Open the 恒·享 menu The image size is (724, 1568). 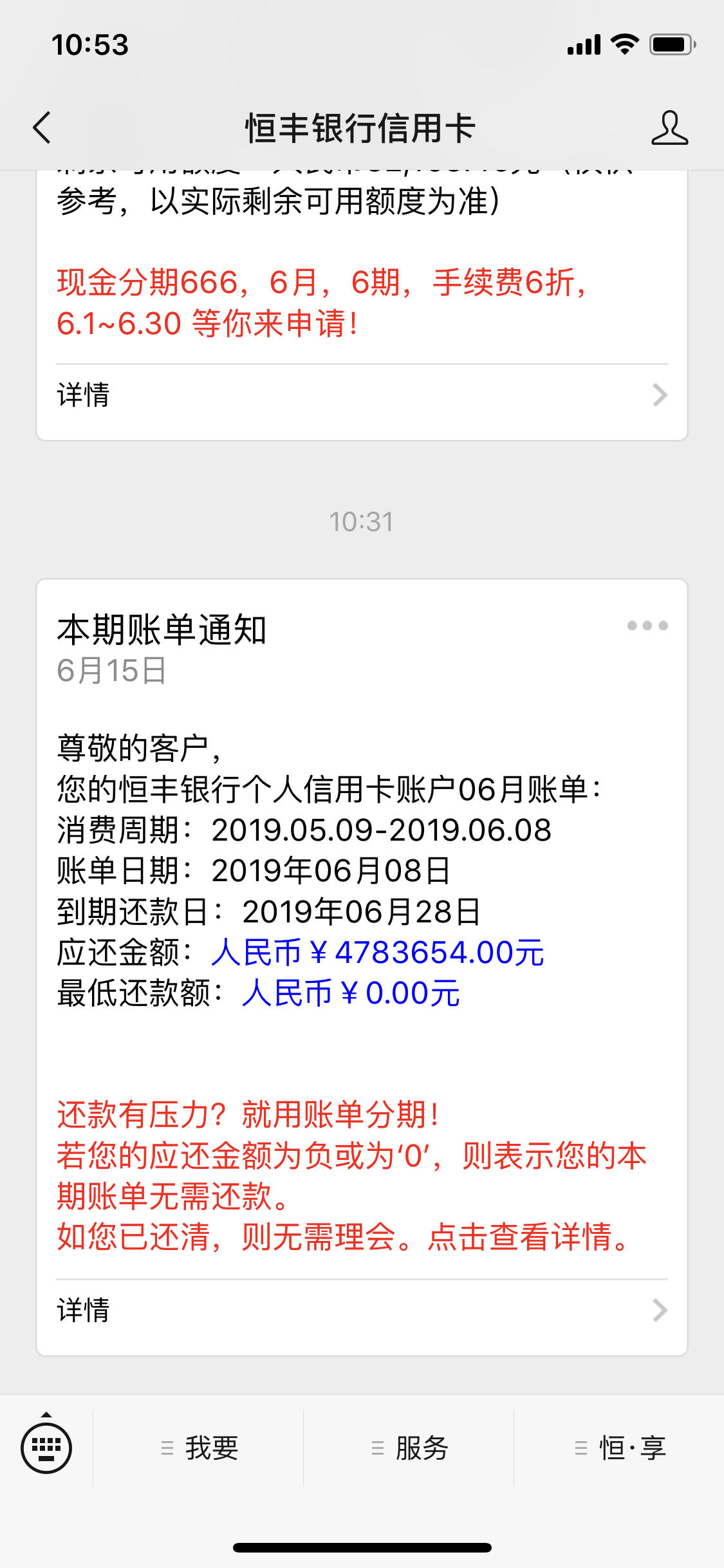[x=619, y=1448]
